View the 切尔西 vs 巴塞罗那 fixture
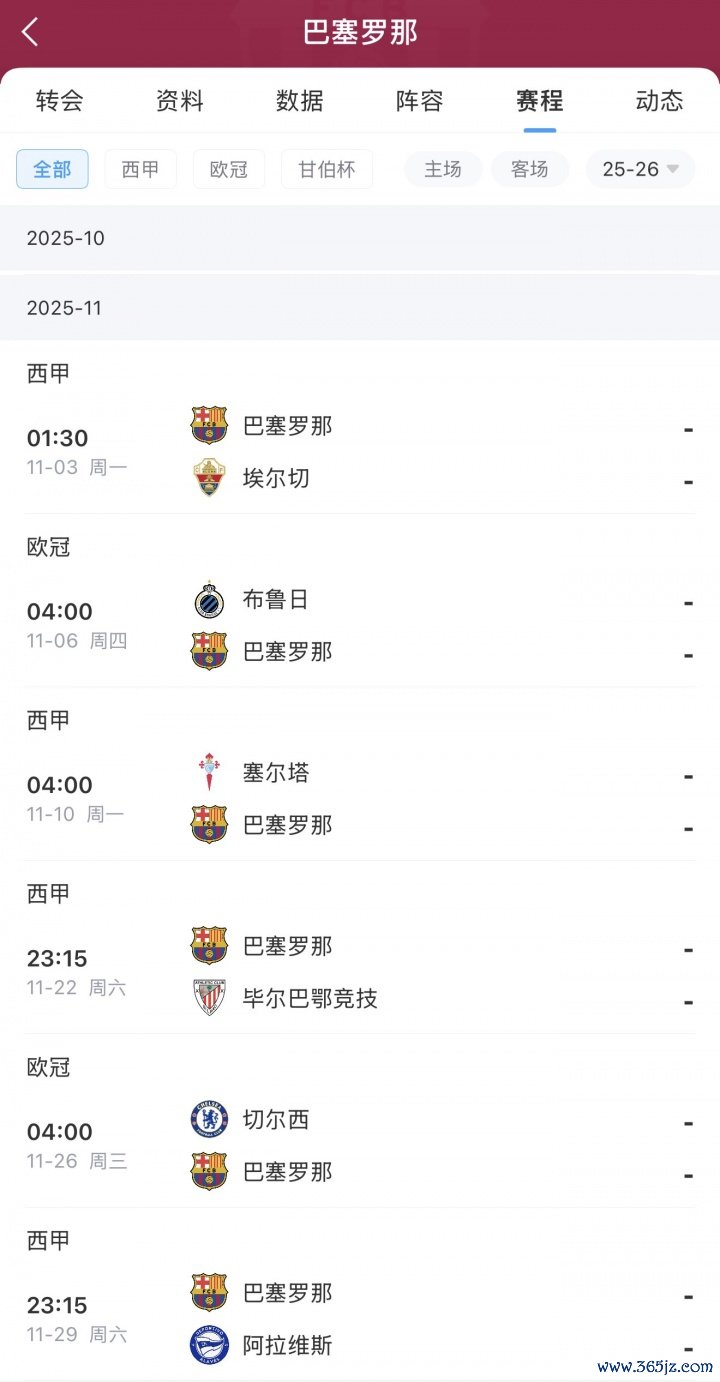This screenshot has width=720, height=1382. click(360, 1146)
